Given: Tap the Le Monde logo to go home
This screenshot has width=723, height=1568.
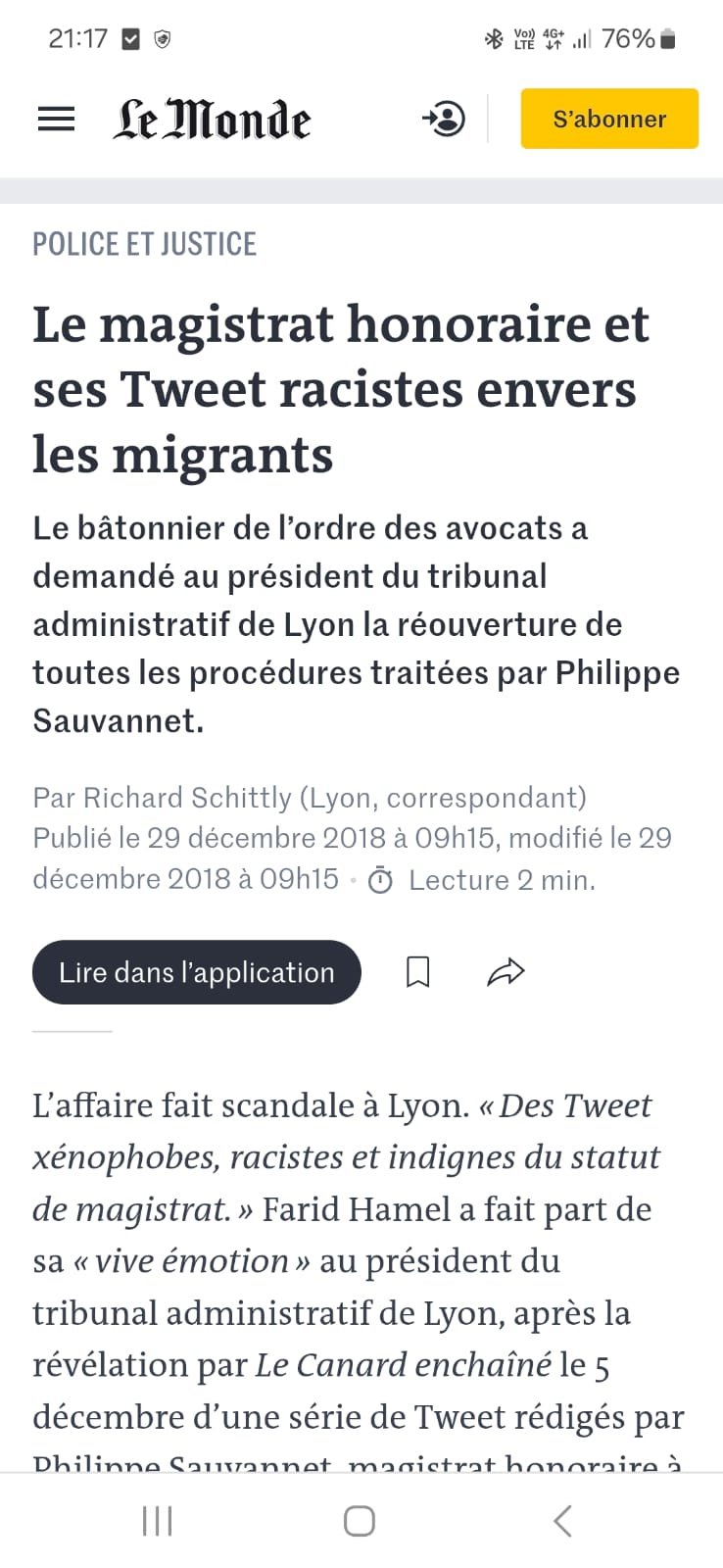Looking at the screenshot, I should tap(212, 120).
